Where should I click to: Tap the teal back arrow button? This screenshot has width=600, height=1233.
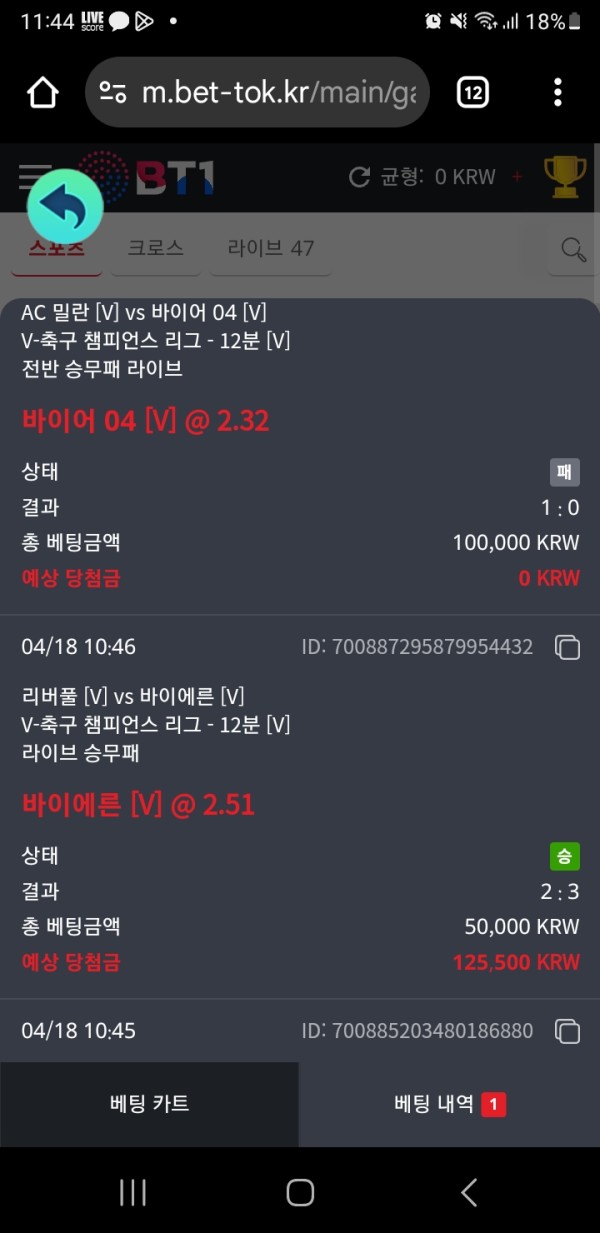[x=65, y=208]
